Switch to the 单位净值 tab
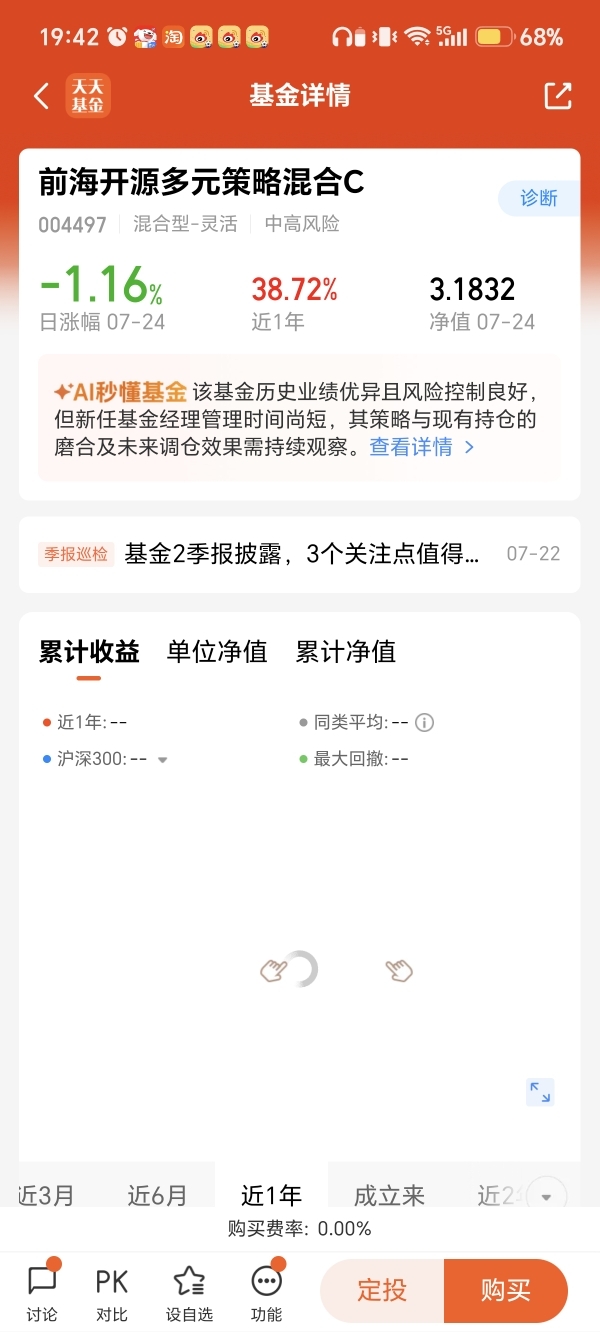Image resolution: width=600 pixels, height=1332 pixels. (217, 652)
